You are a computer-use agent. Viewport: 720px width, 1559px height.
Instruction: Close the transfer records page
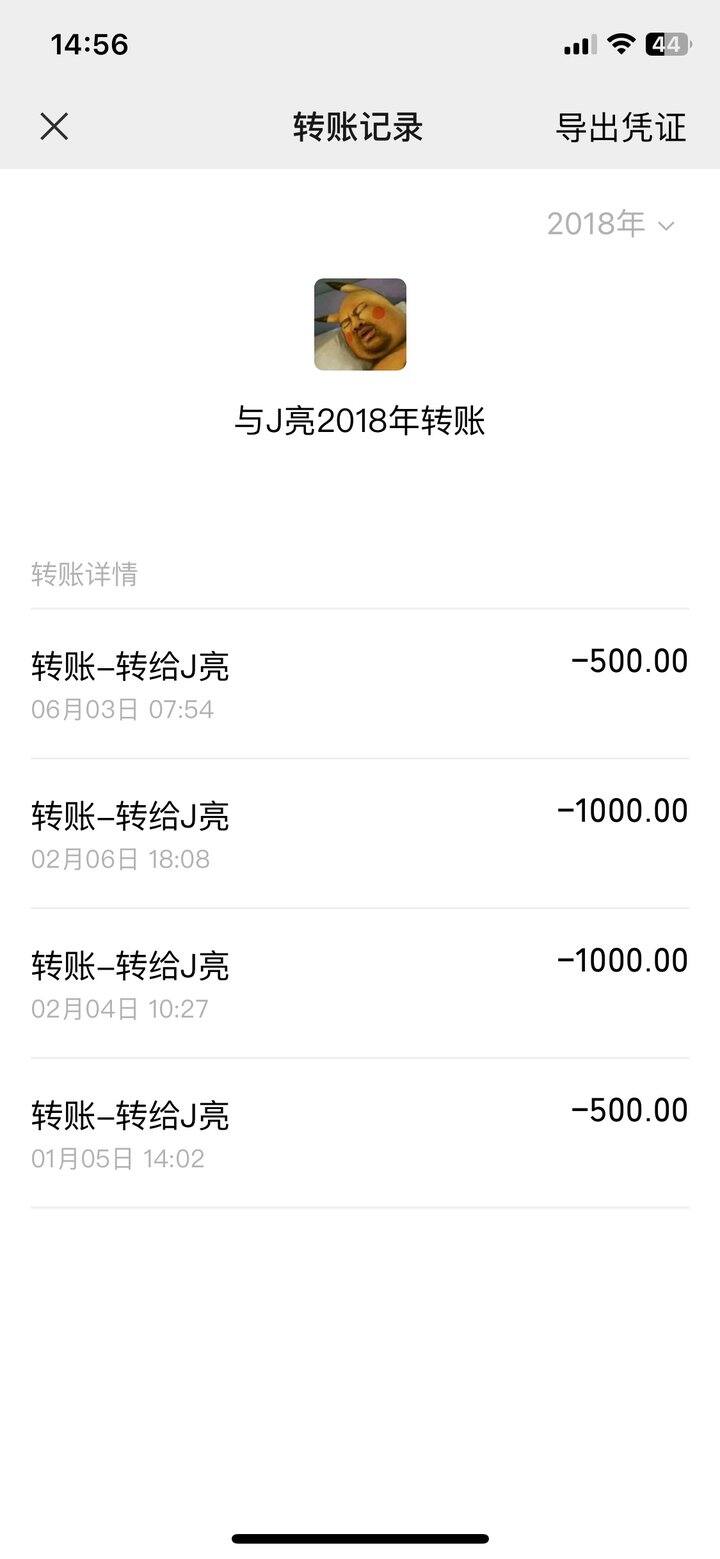[54, 126]
